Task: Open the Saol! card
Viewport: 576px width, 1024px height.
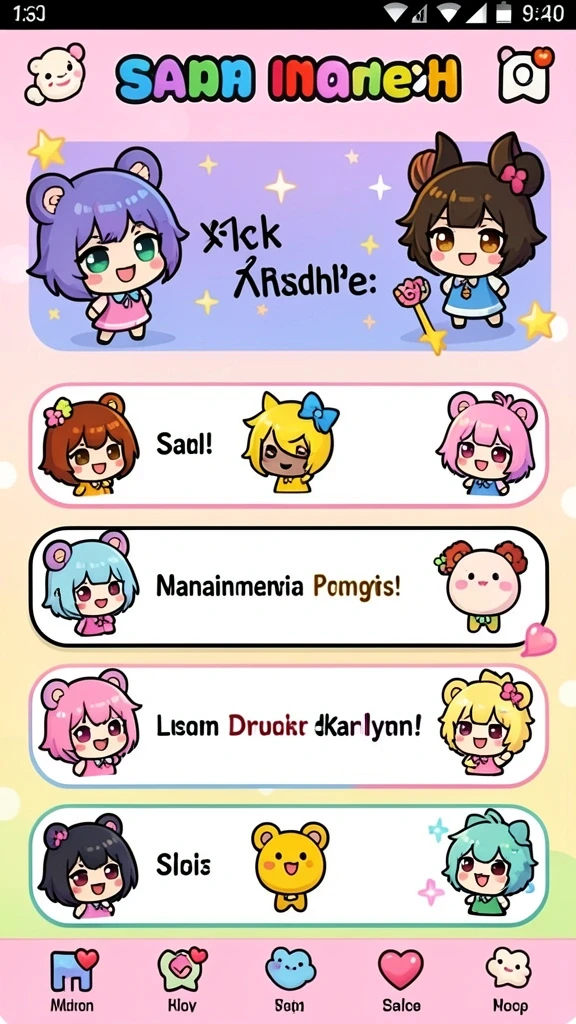Action: coord(289,445)
